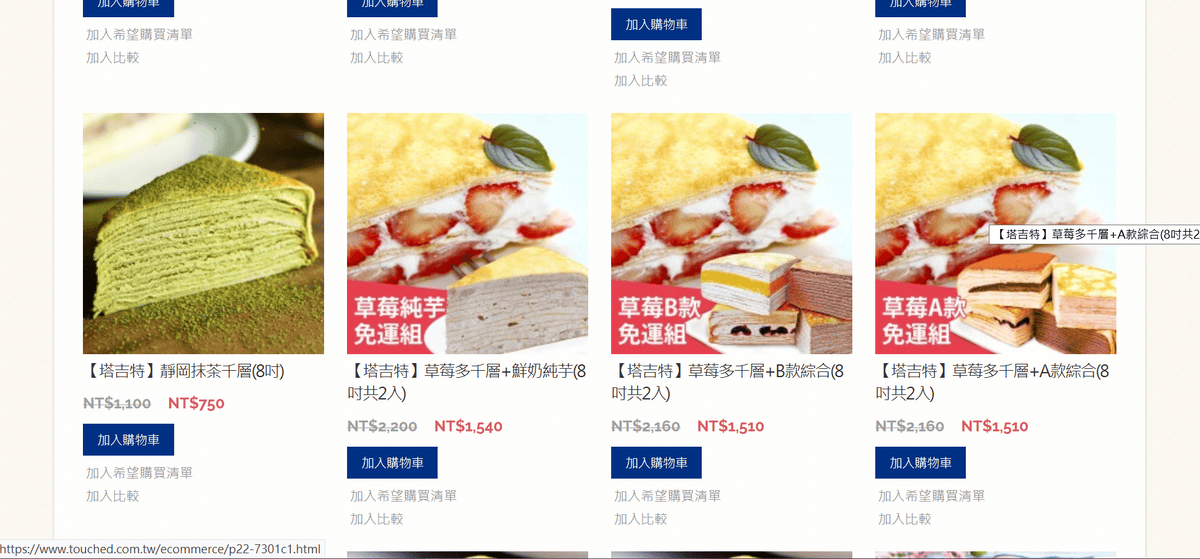Add 草莓多千層+A款綜合 to the wishlist
This screenshot has width=1200, height=559.
pos(931,496)
